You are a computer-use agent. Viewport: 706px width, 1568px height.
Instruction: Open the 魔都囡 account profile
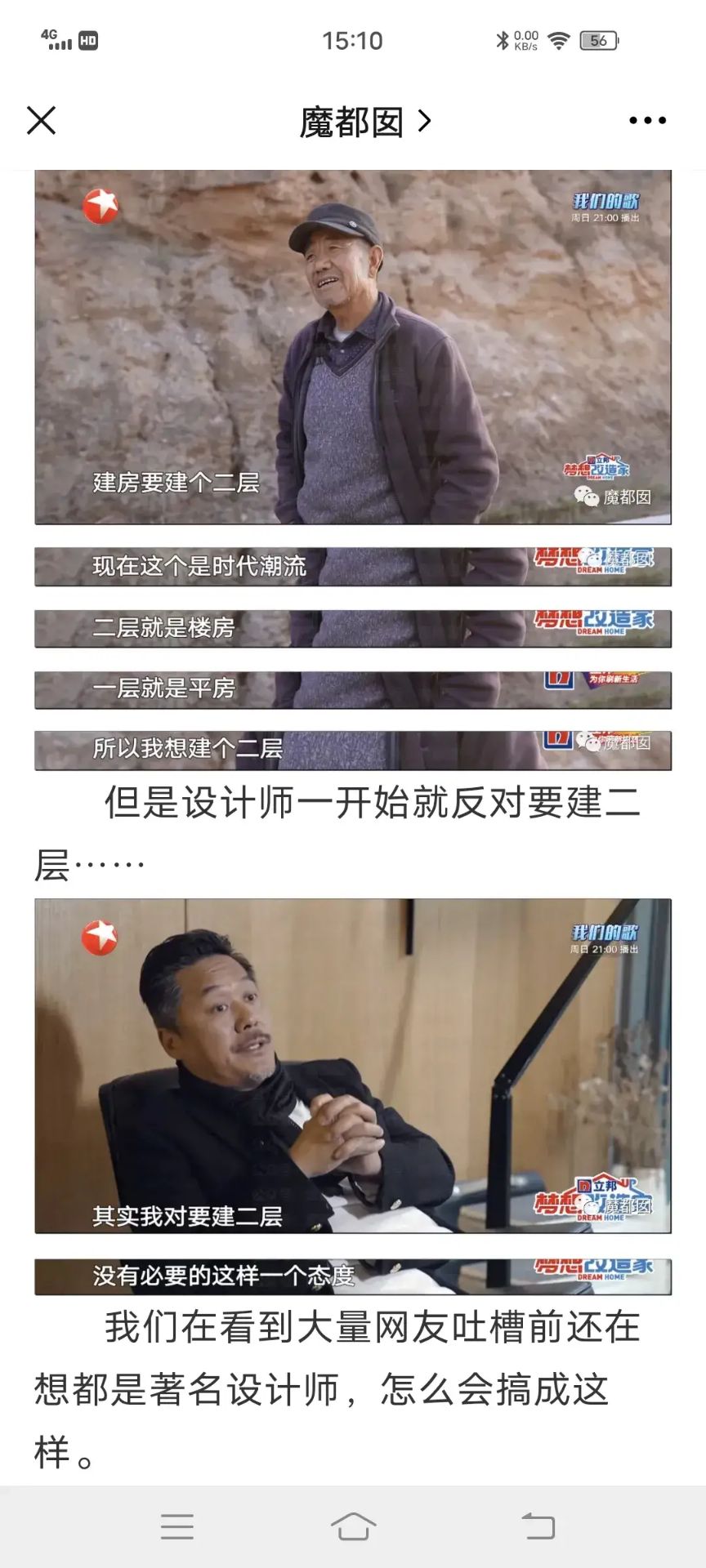pyautogui.click(x=364, y=122)
